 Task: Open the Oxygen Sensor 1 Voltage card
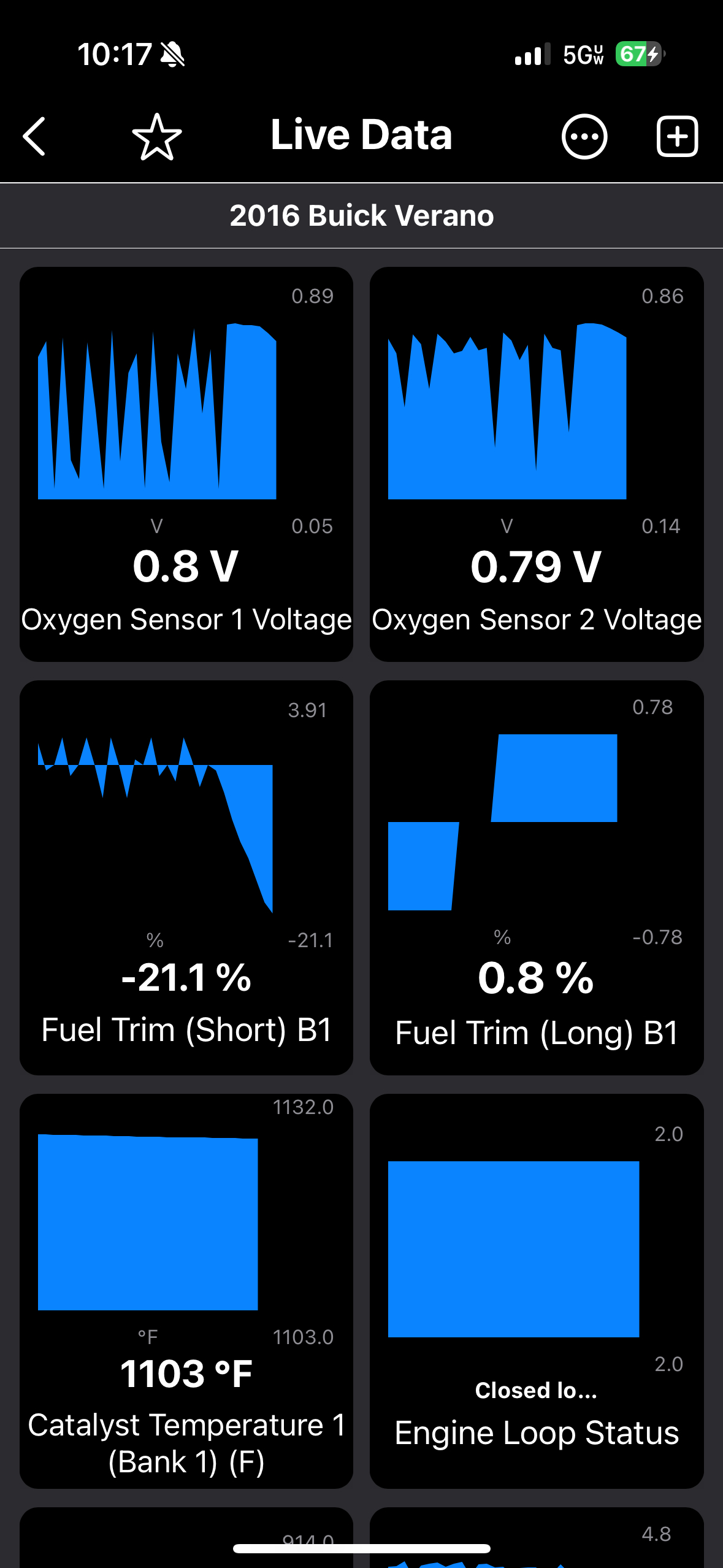186,464
